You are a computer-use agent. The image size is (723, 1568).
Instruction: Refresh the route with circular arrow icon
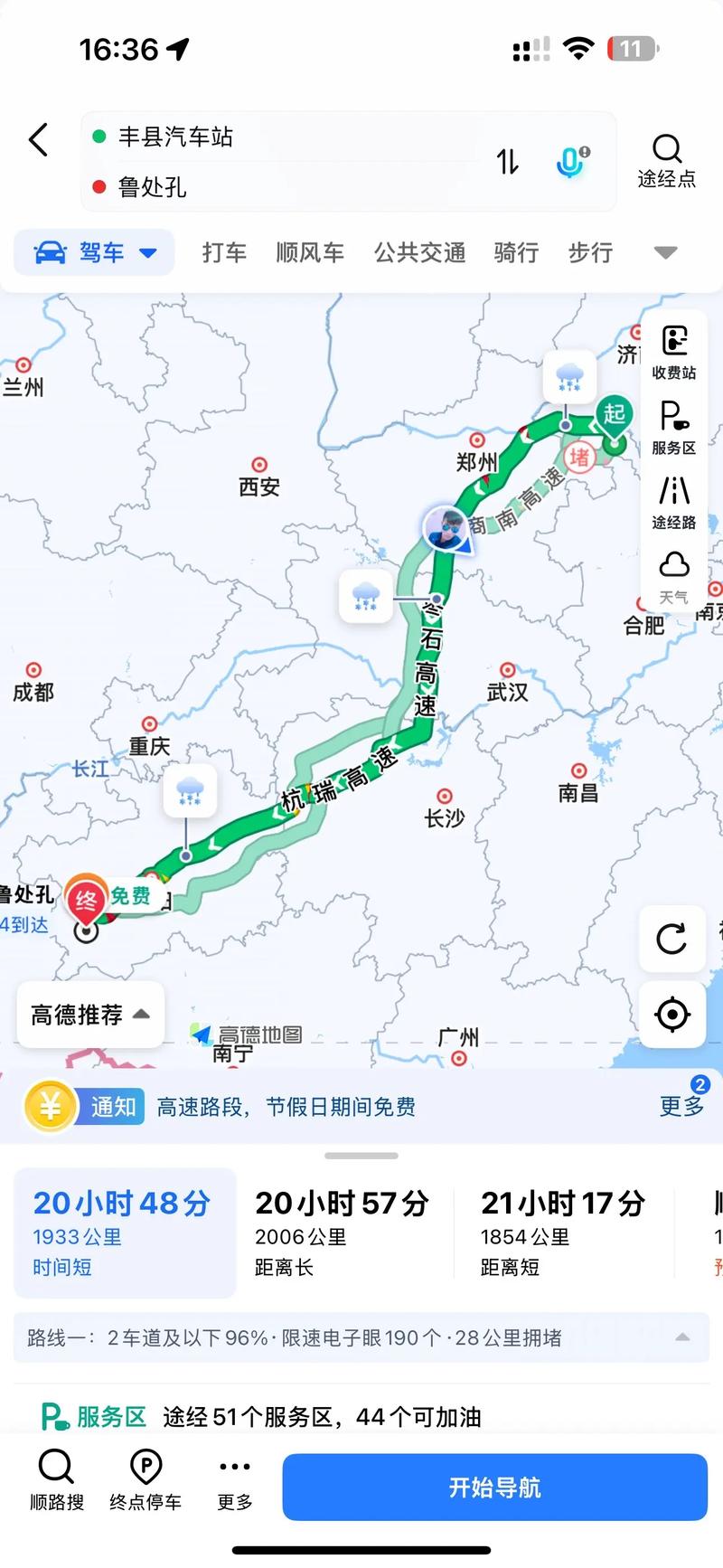click(x=671, y=940)
